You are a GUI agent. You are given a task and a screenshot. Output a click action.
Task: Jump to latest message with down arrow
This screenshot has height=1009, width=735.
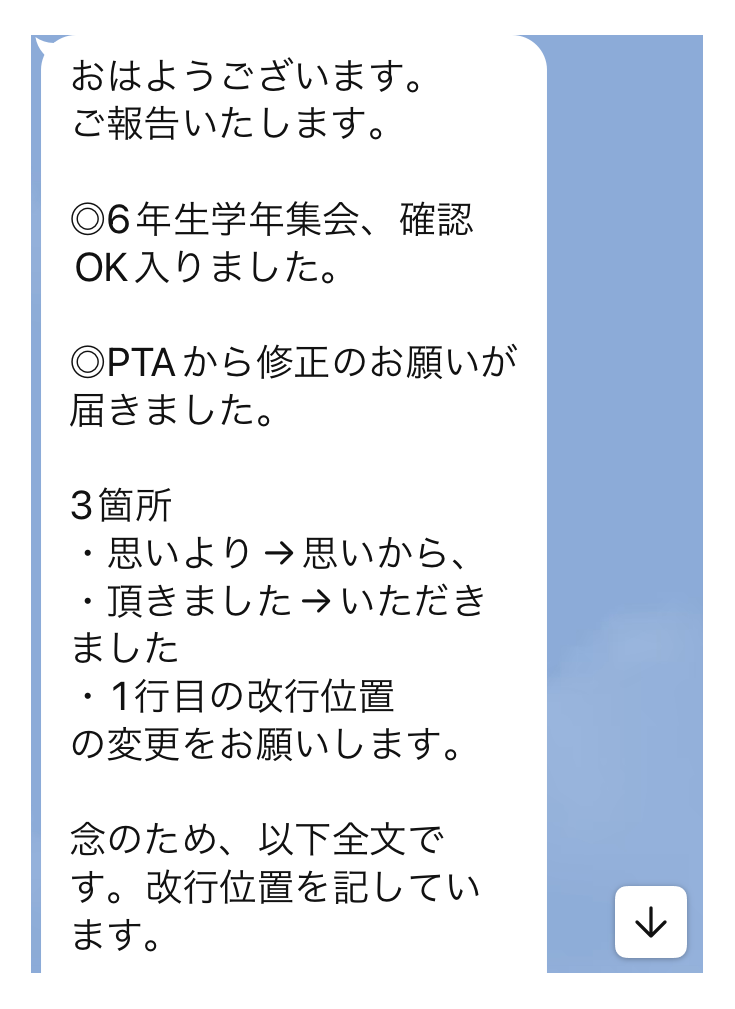(650, 922)
